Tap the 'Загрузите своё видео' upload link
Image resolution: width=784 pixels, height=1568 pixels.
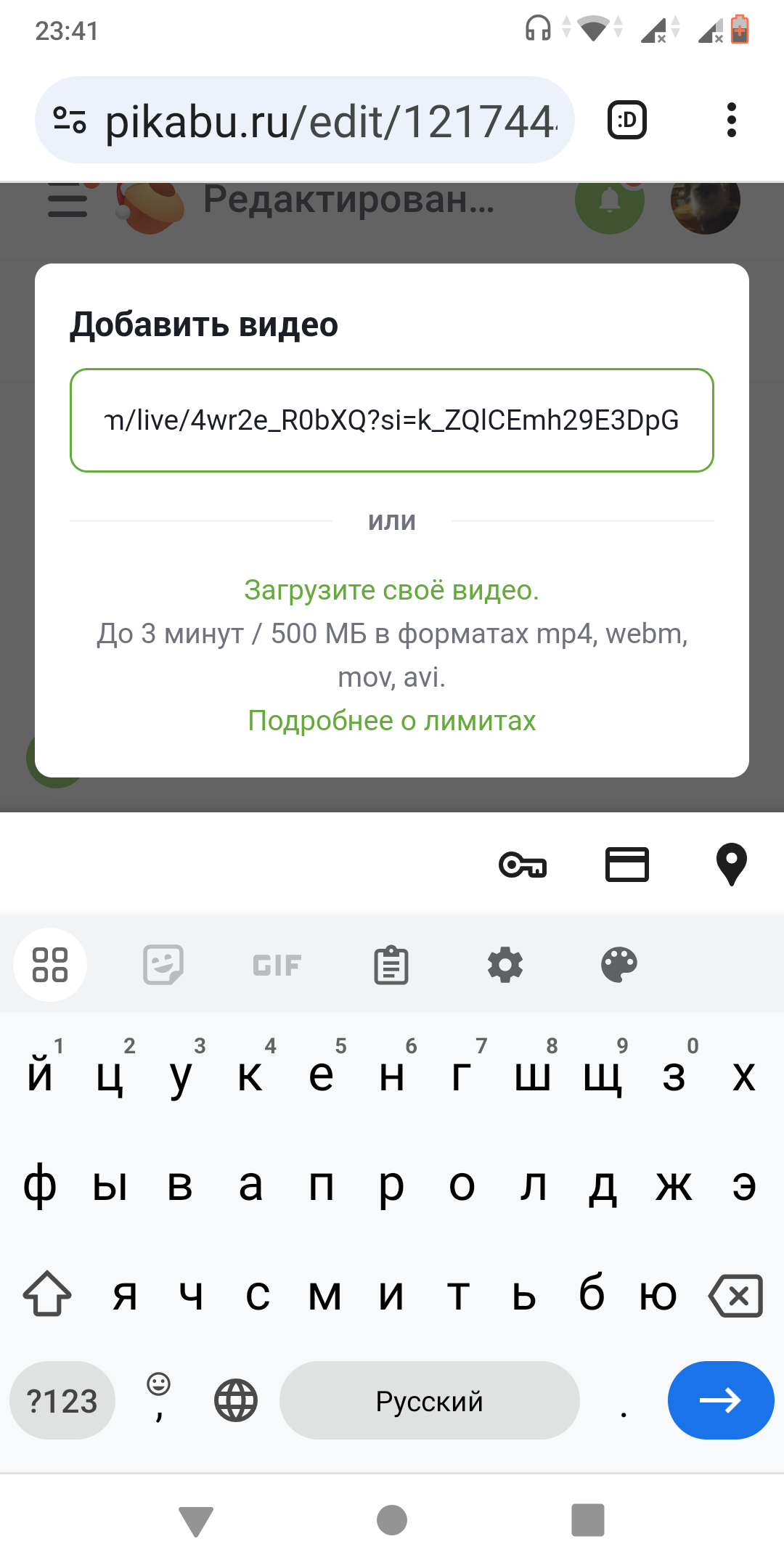pyautogui.click(x=392, y=590)
